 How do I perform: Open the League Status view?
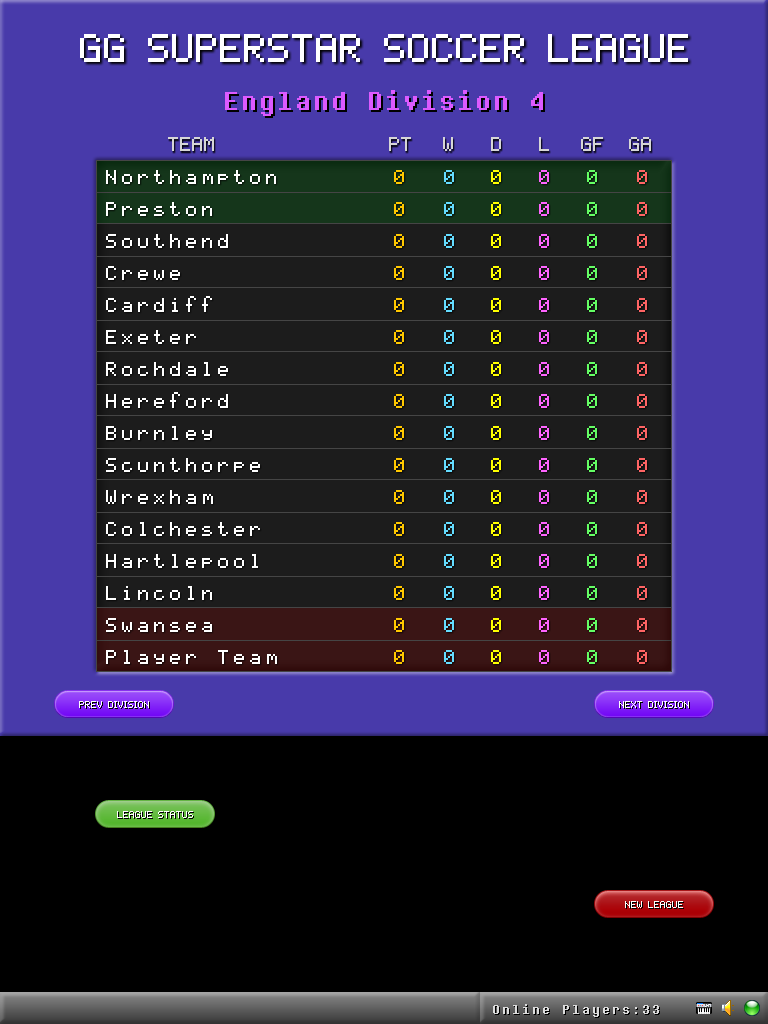tap(155, 814)
